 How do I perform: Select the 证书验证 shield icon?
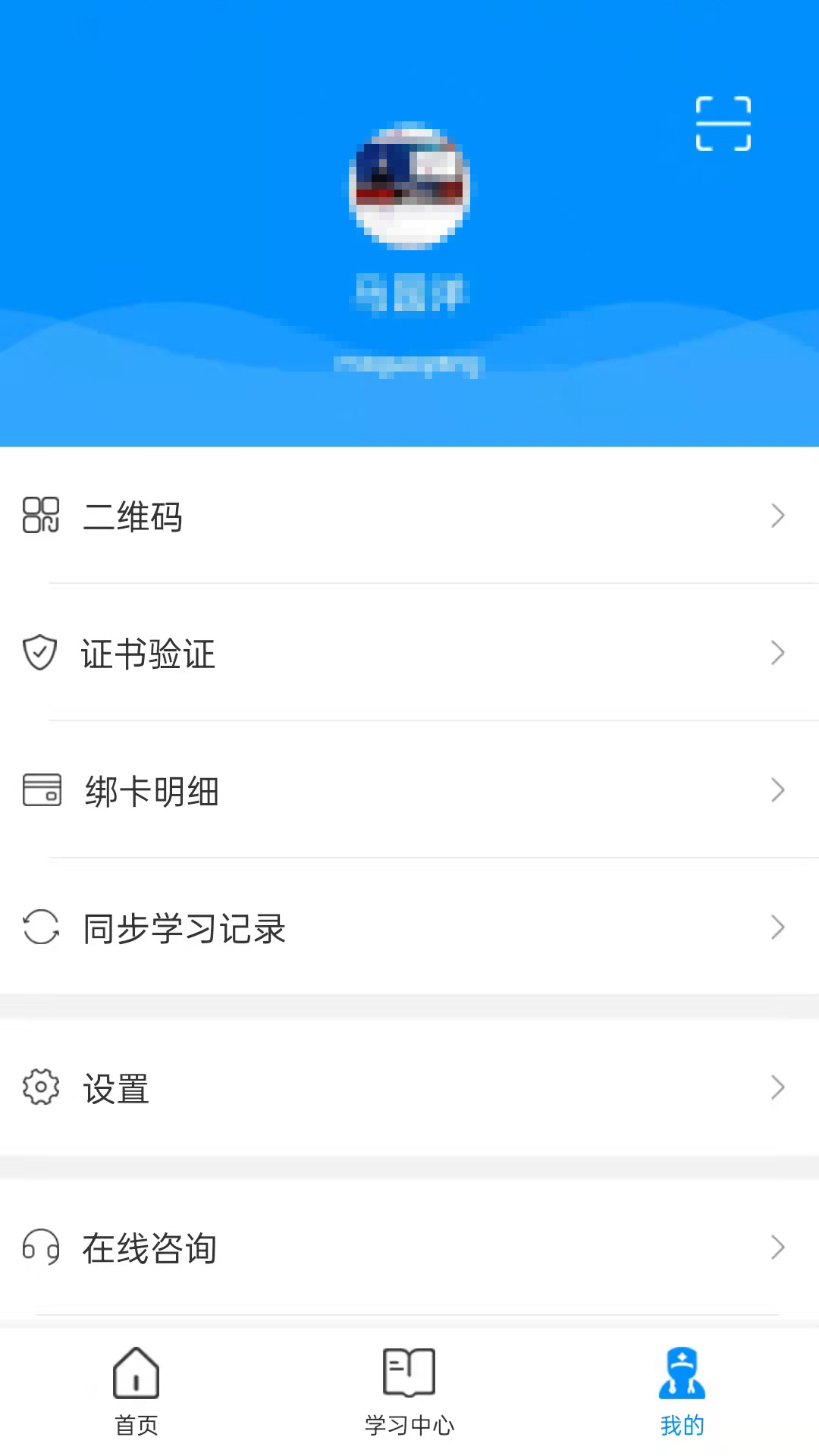(40, 653)
